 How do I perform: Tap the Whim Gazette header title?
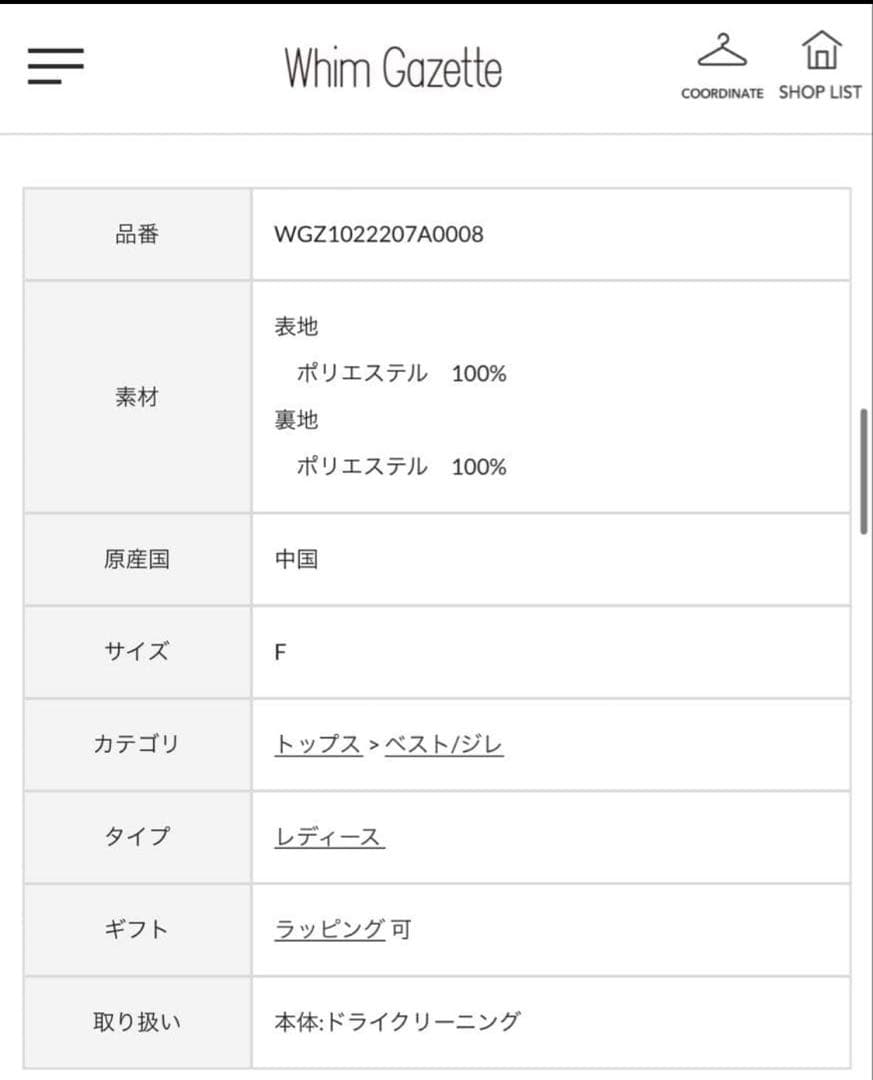pos(393,68)
